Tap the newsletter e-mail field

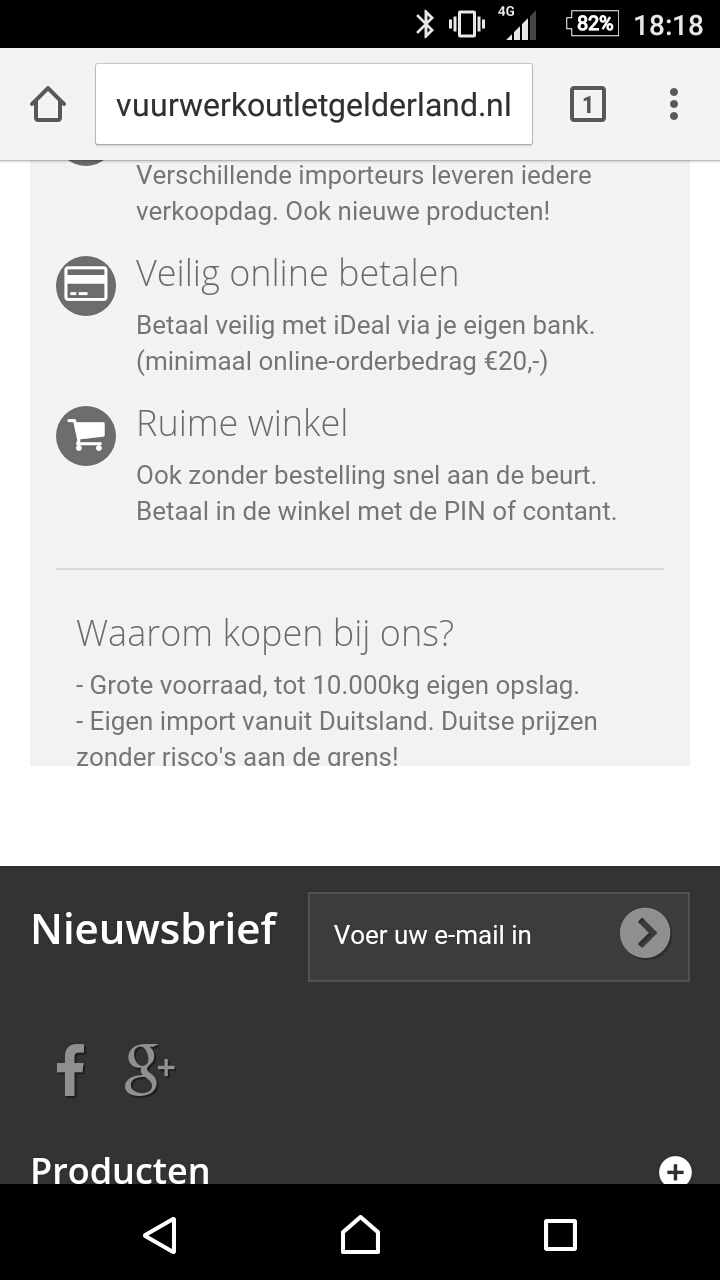460,936
